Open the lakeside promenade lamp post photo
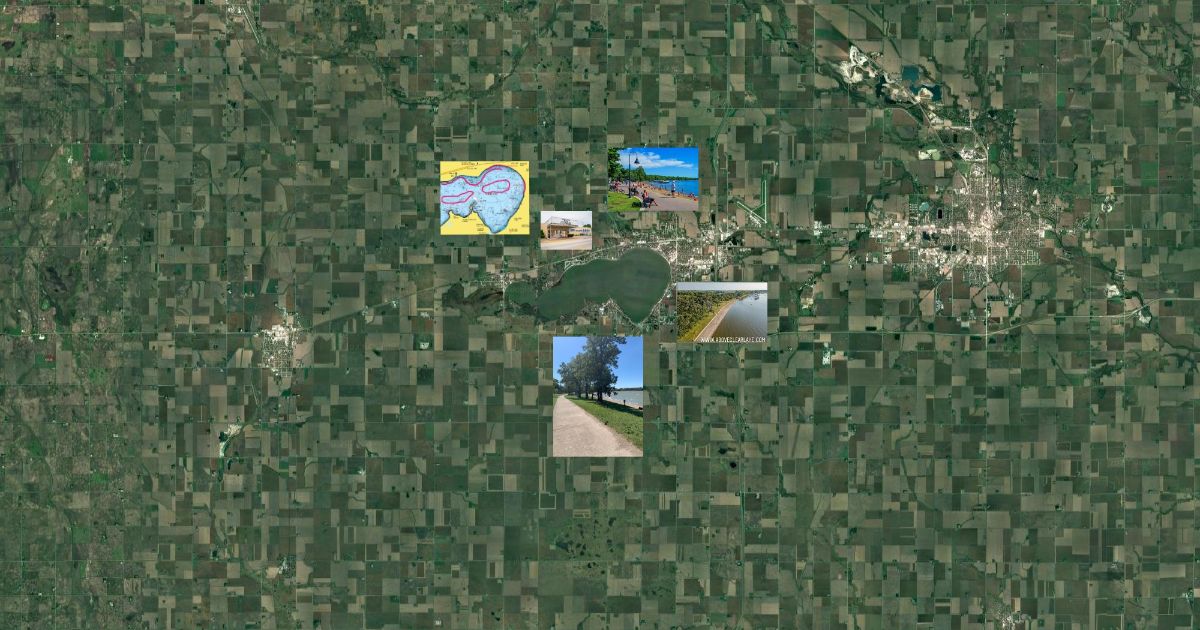 (653, 179)
